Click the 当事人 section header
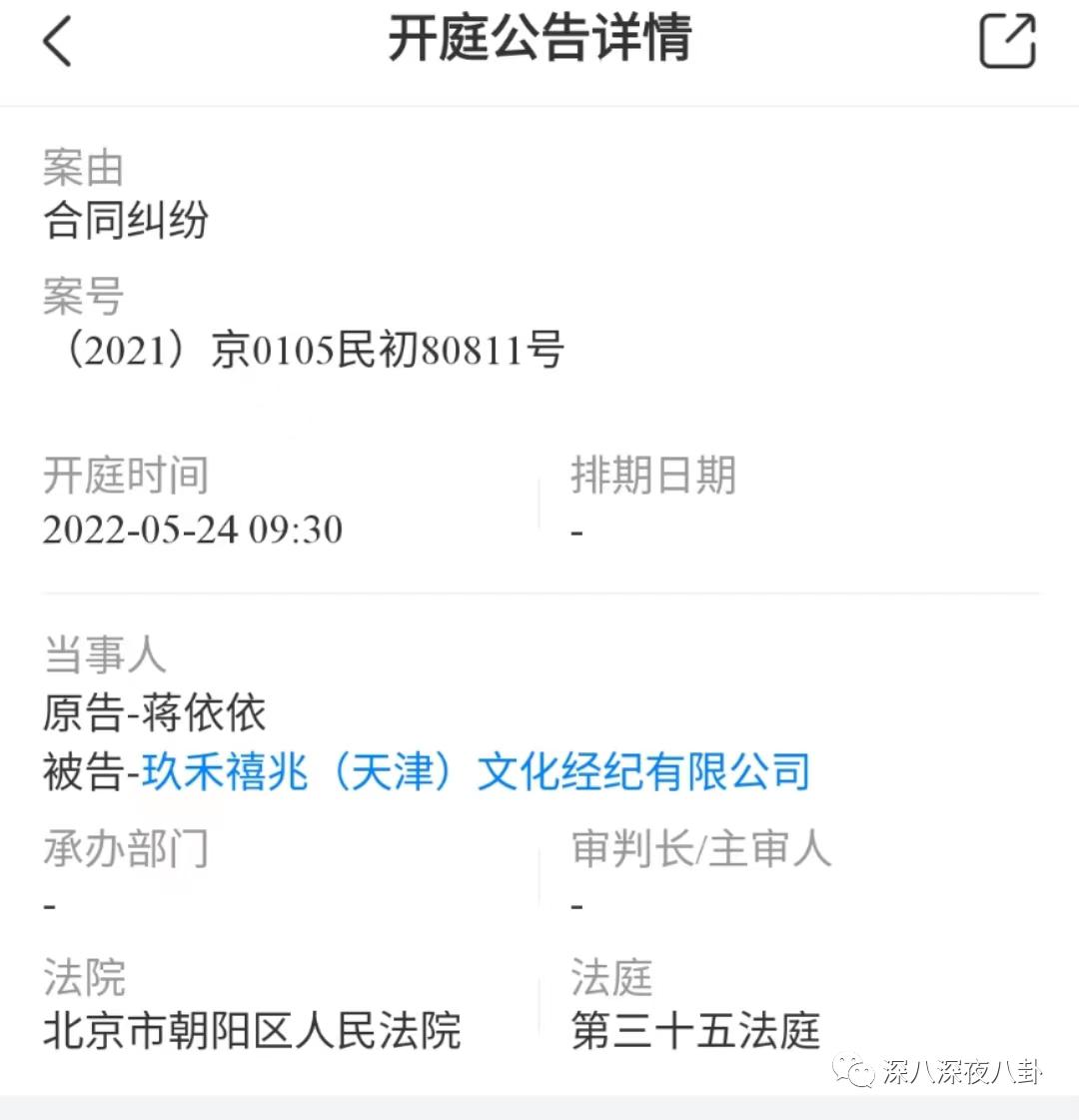This screenshot has width=1079, height=1120. coord(104,655)
